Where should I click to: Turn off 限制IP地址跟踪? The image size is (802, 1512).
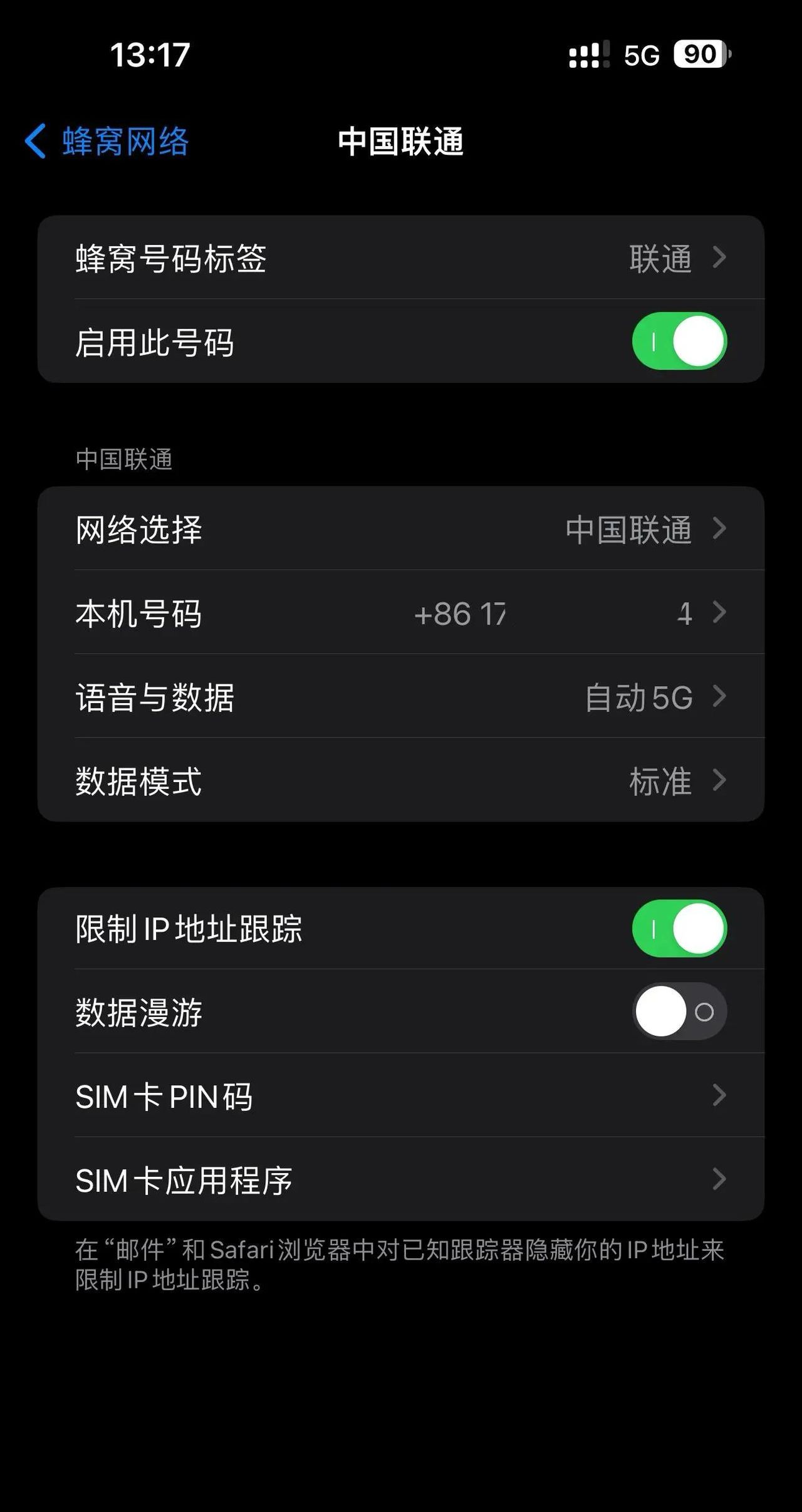[x=681, y=929]
